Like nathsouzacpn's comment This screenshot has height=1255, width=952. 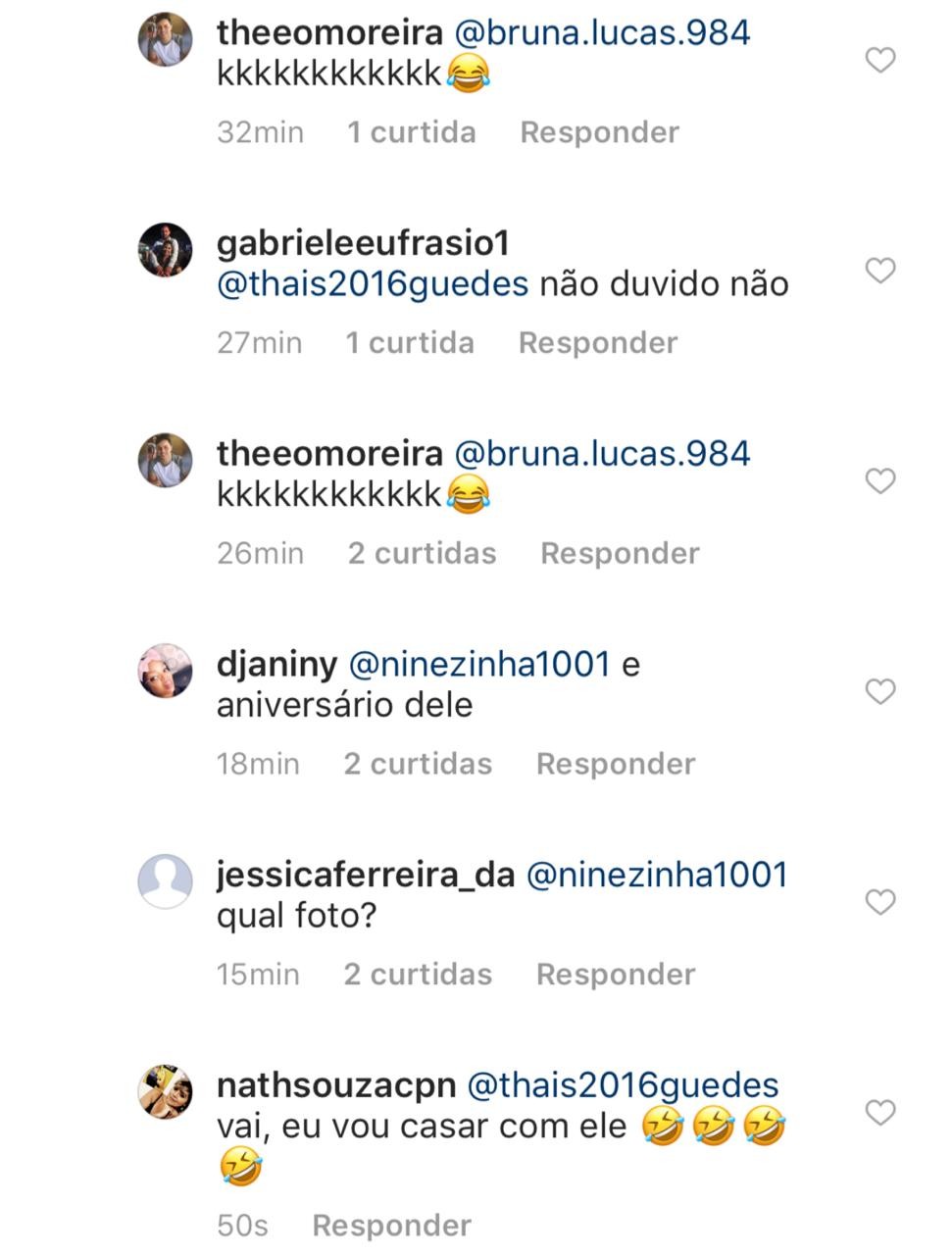point(880,1112)
